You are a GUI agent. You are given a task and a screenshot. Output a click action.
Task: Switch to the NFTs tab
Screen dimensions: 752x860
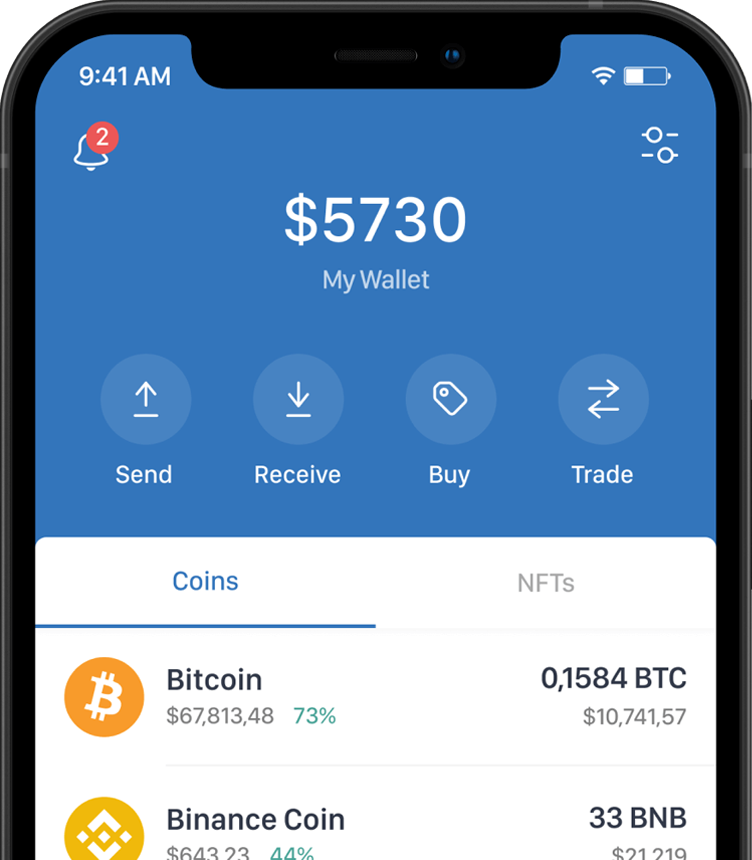coord(546,582)
